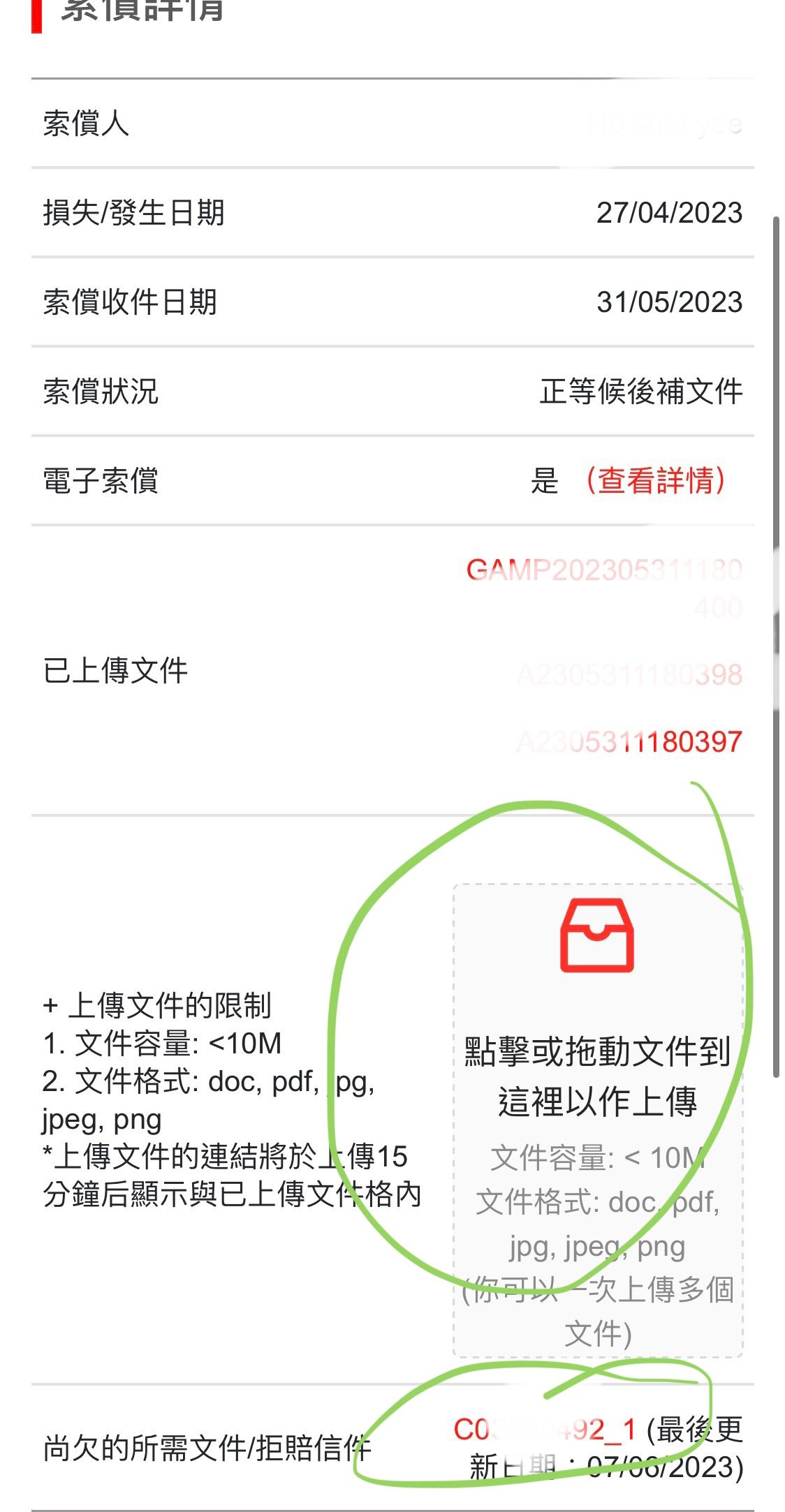Screen dimensions: 785x1512
Task: Open uploaded file A2305311180397
Action: pyautogui.click(x=629, y=742)
